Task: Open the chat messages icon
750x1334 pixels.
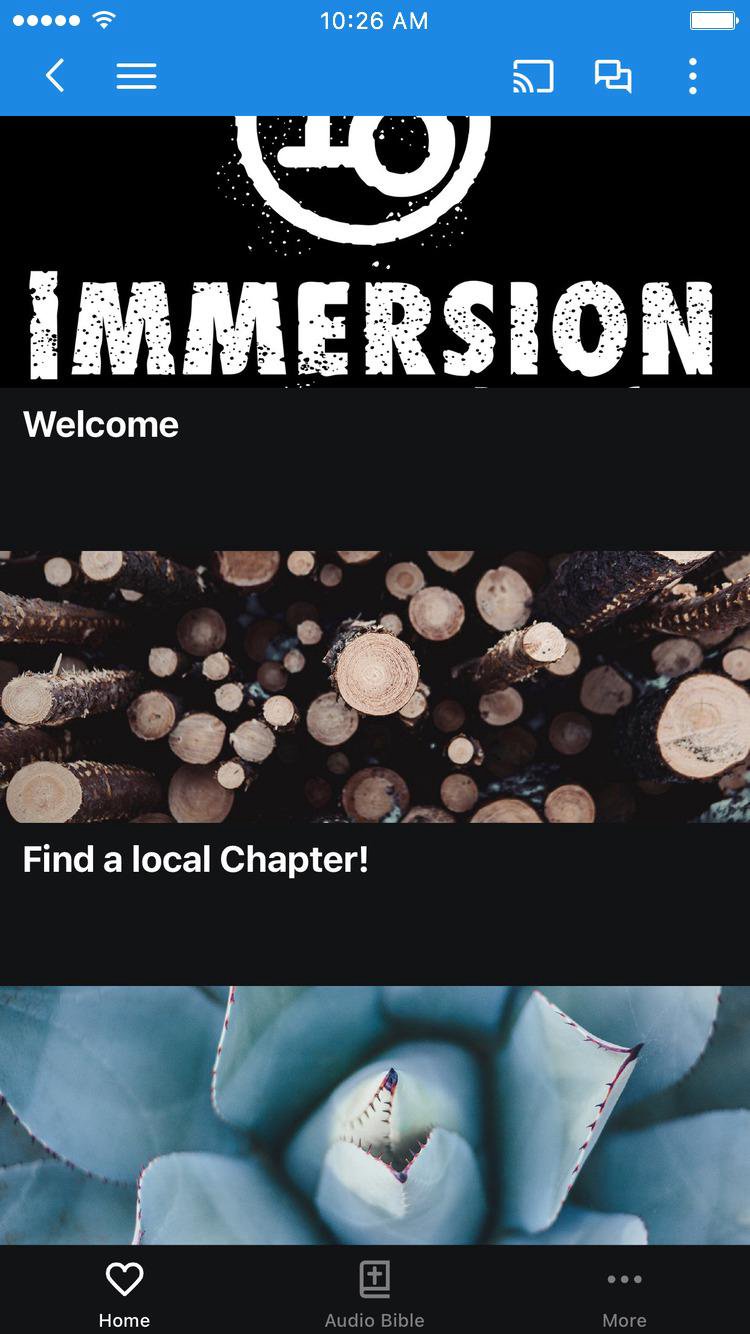Action: [x=613, y=76]
